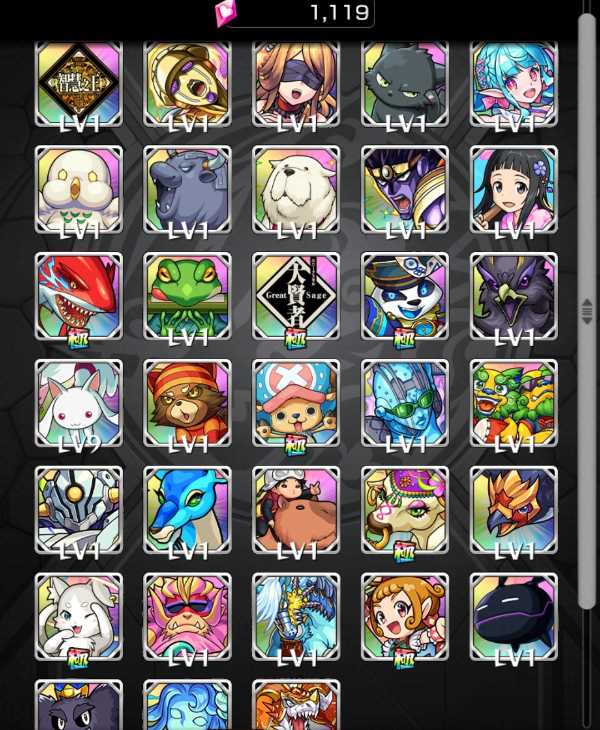
Task: Select the green frog monster
Action: pos(187,297)
